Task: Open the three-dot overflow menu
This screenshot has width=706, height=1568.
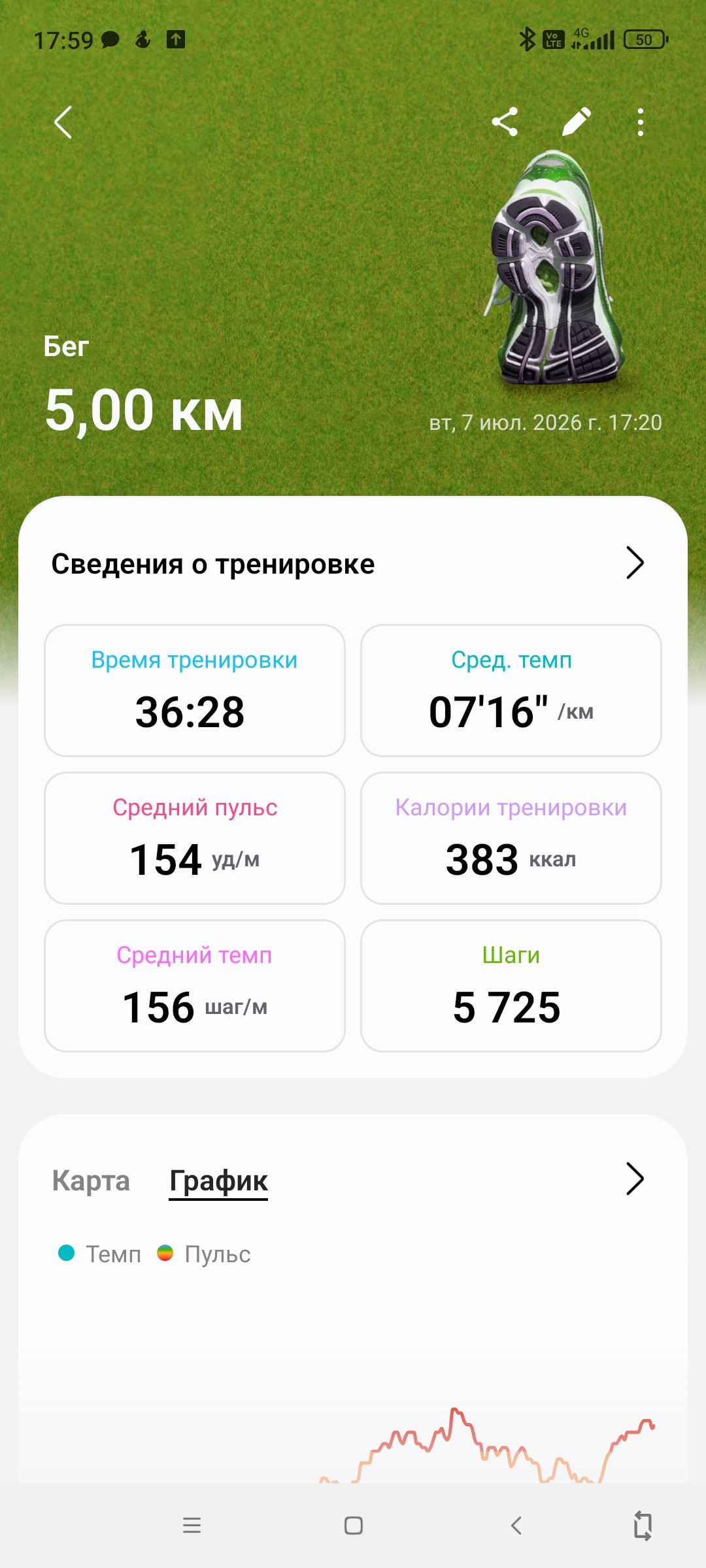Action: [641, 122]
